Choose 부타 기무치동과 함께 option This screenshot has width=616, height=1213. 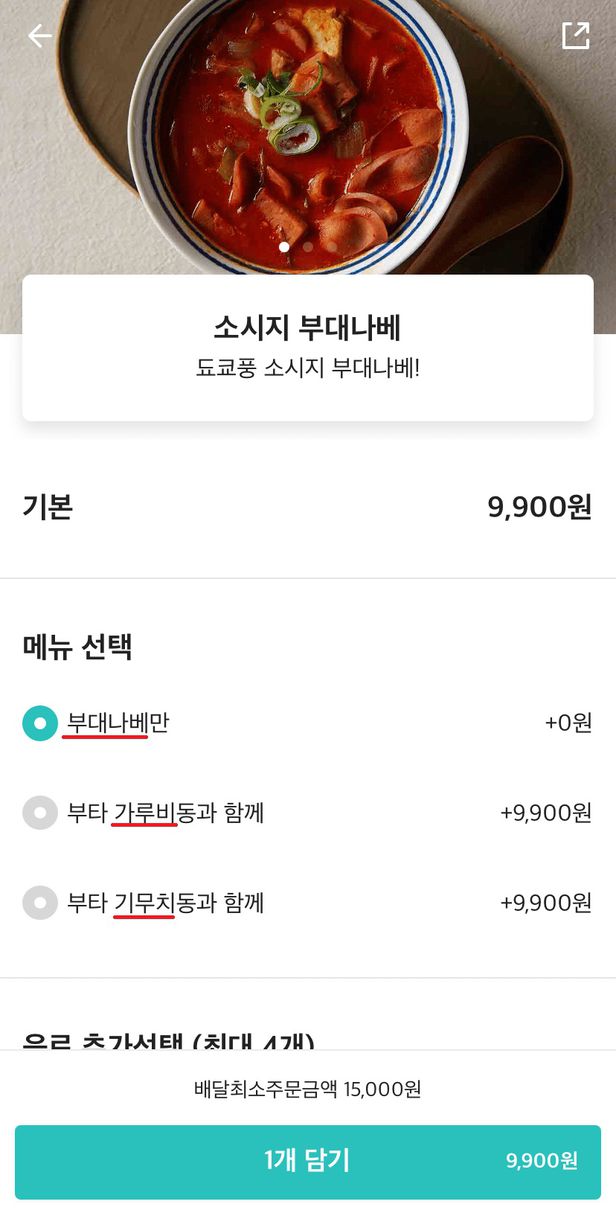pyautogui.click(x=40, y=903)
